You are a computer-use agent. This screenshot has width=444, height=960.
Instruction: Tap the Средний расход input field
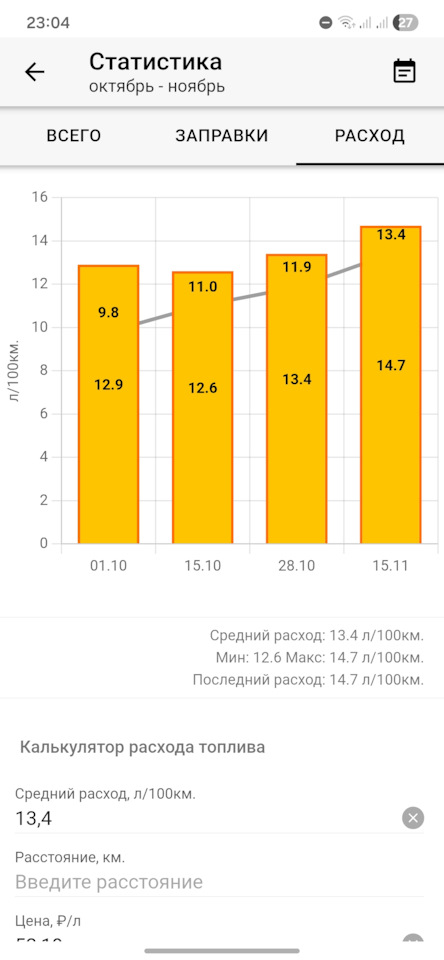point(205,818)
